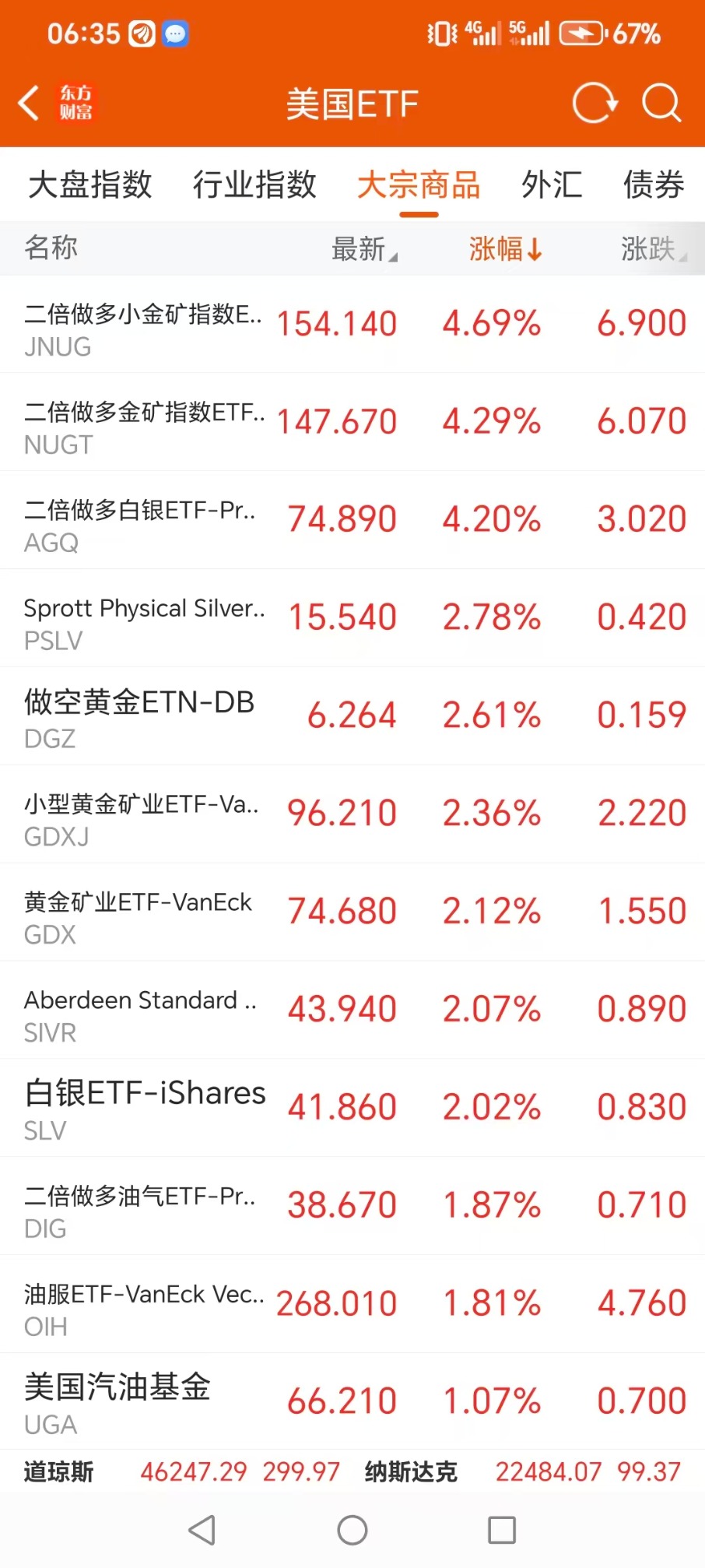Viewport: 705px width, 1568px height.
Task: View the GDXJ ETF quote
Action: pos(352,814)
